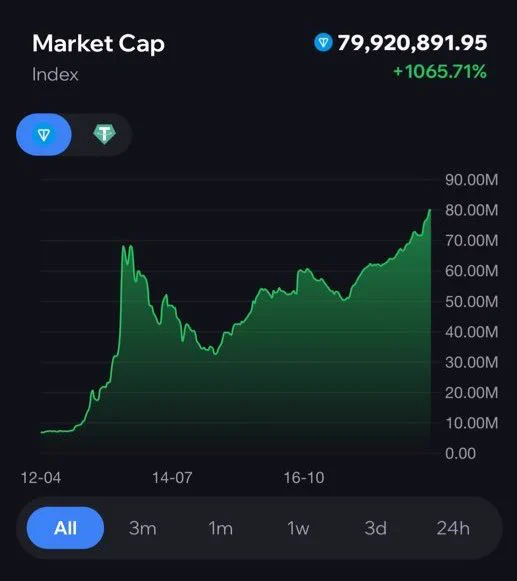The image size is (517, 581).
Task: Select the All time range
Action: coord(65,528)
